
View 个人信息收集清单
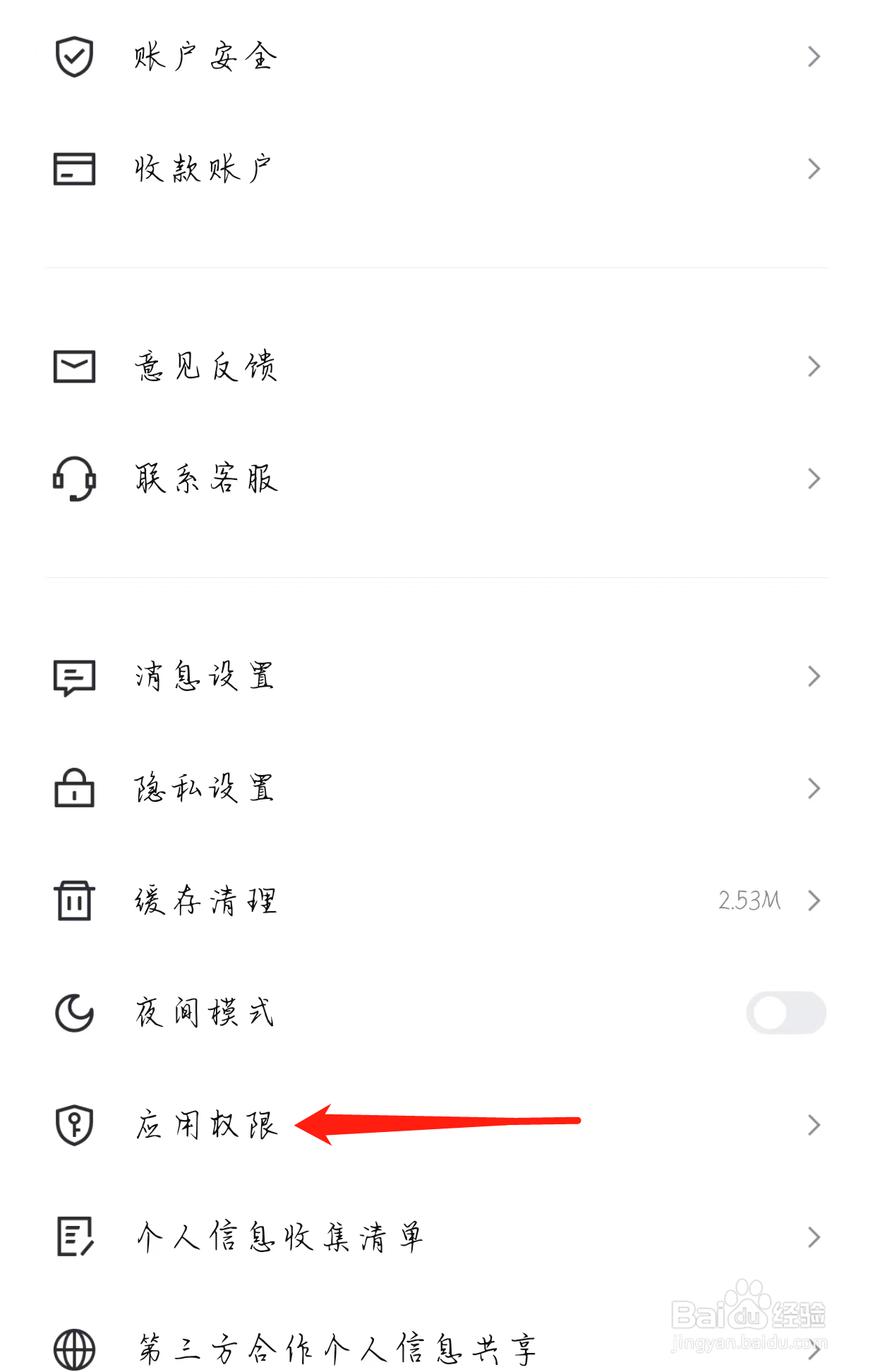tap(437, 1237)
